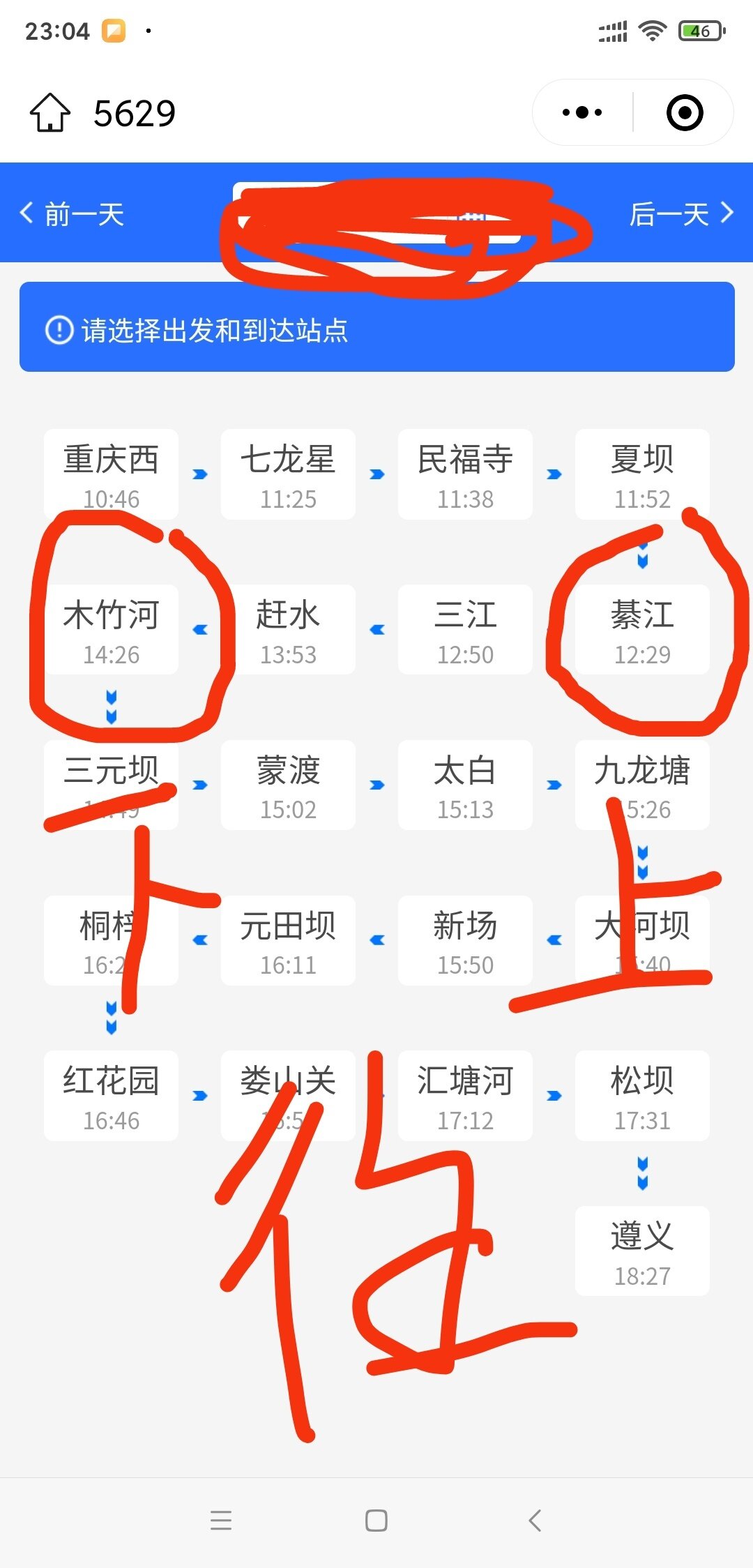Close the mini program with the circle button
Viewport: 753px width, 1568px height.
[685, 113]
